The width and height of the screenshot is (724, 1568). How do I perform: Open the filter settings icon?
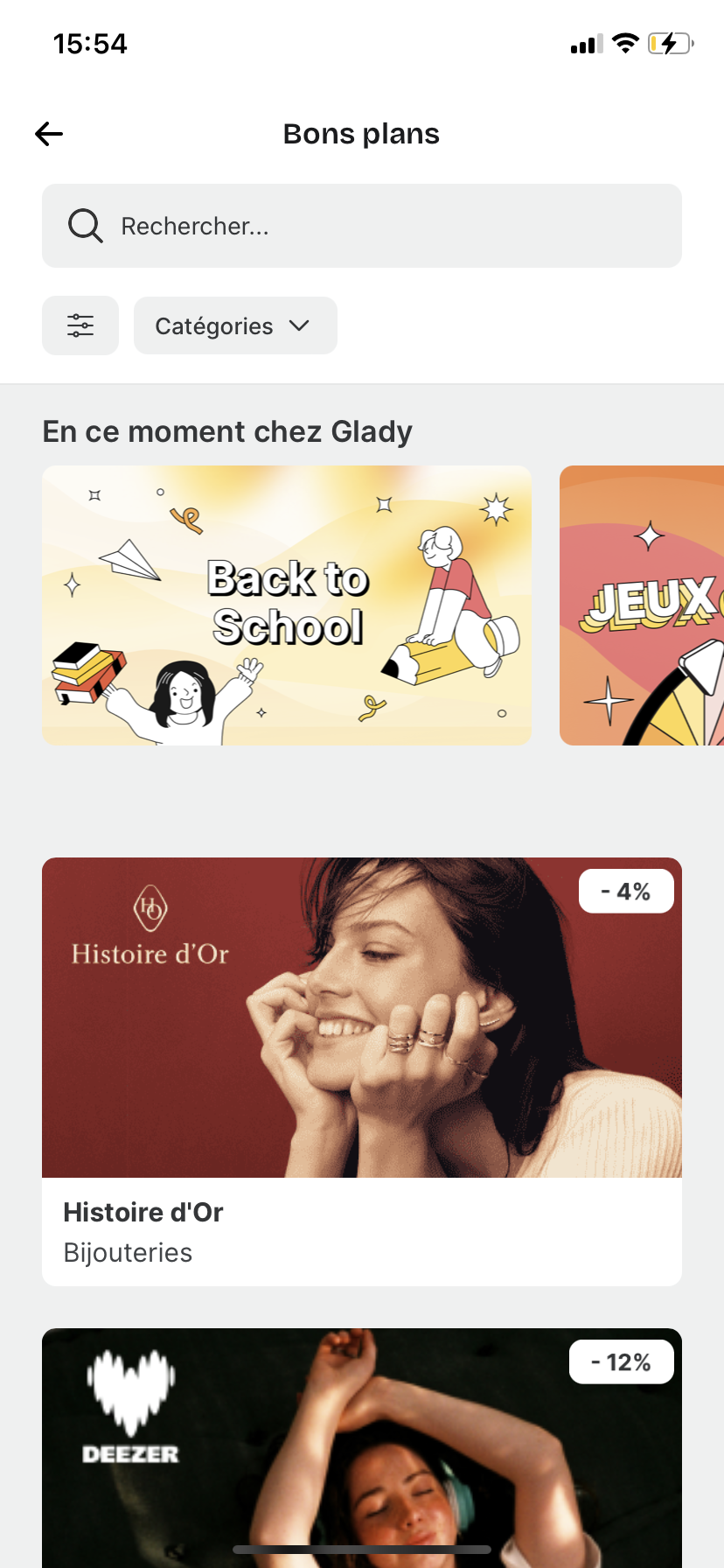pyautogui.click(x=80, y=325)
